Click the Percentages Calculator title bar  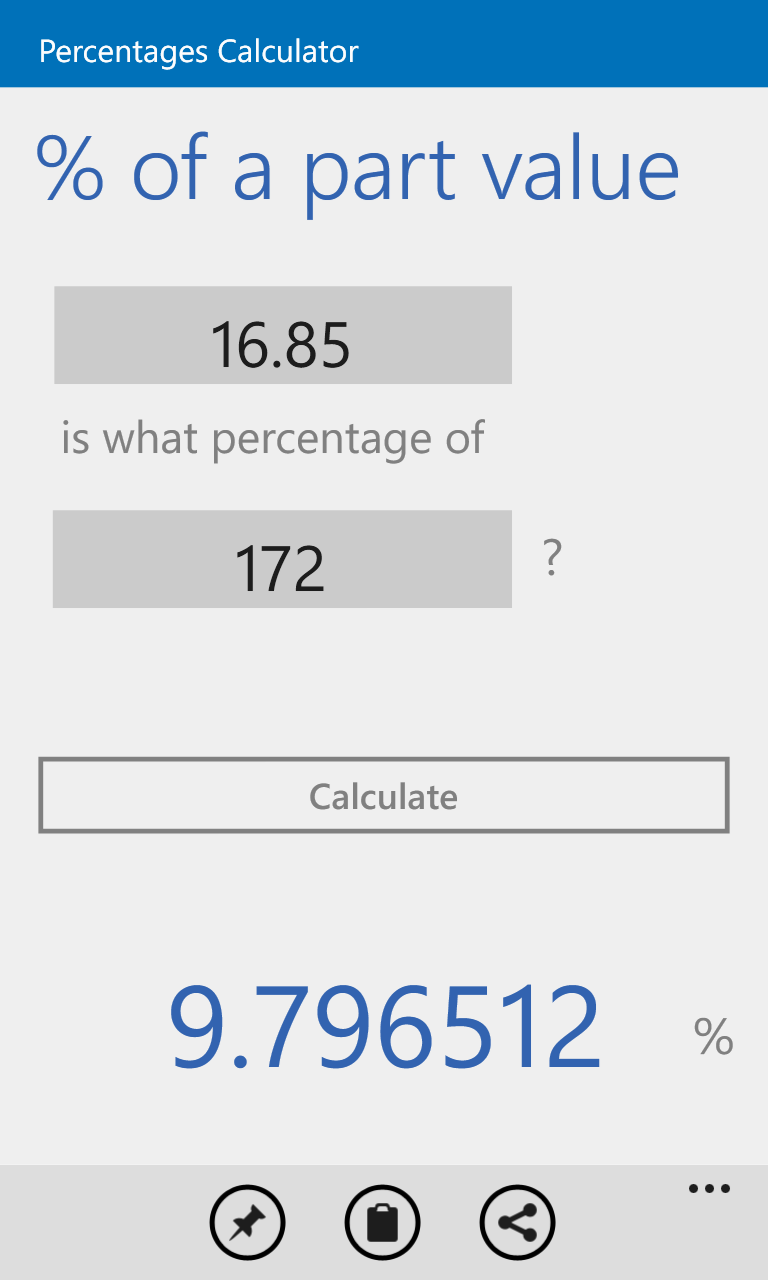coord(197,51)
